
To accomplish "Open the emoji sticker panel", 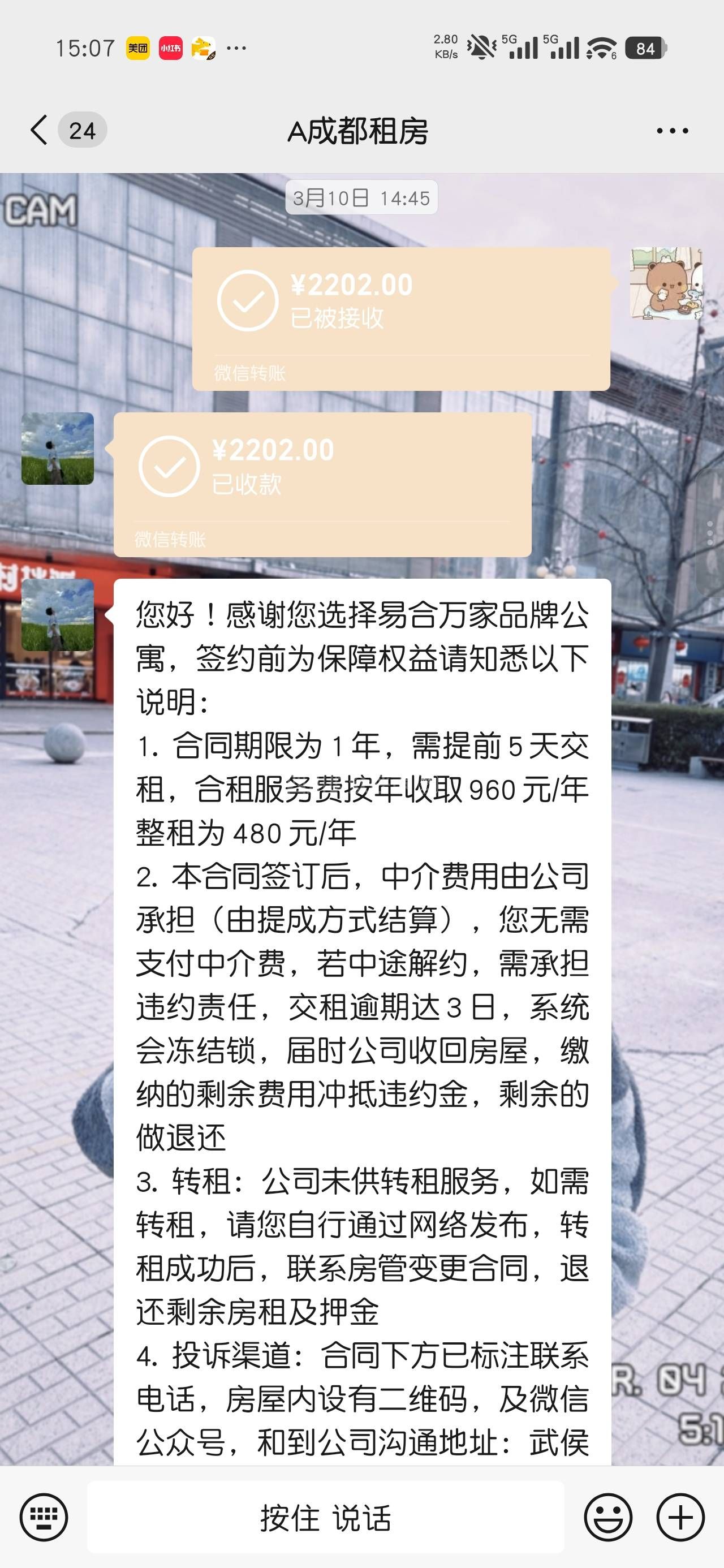I will (607, 1517).
